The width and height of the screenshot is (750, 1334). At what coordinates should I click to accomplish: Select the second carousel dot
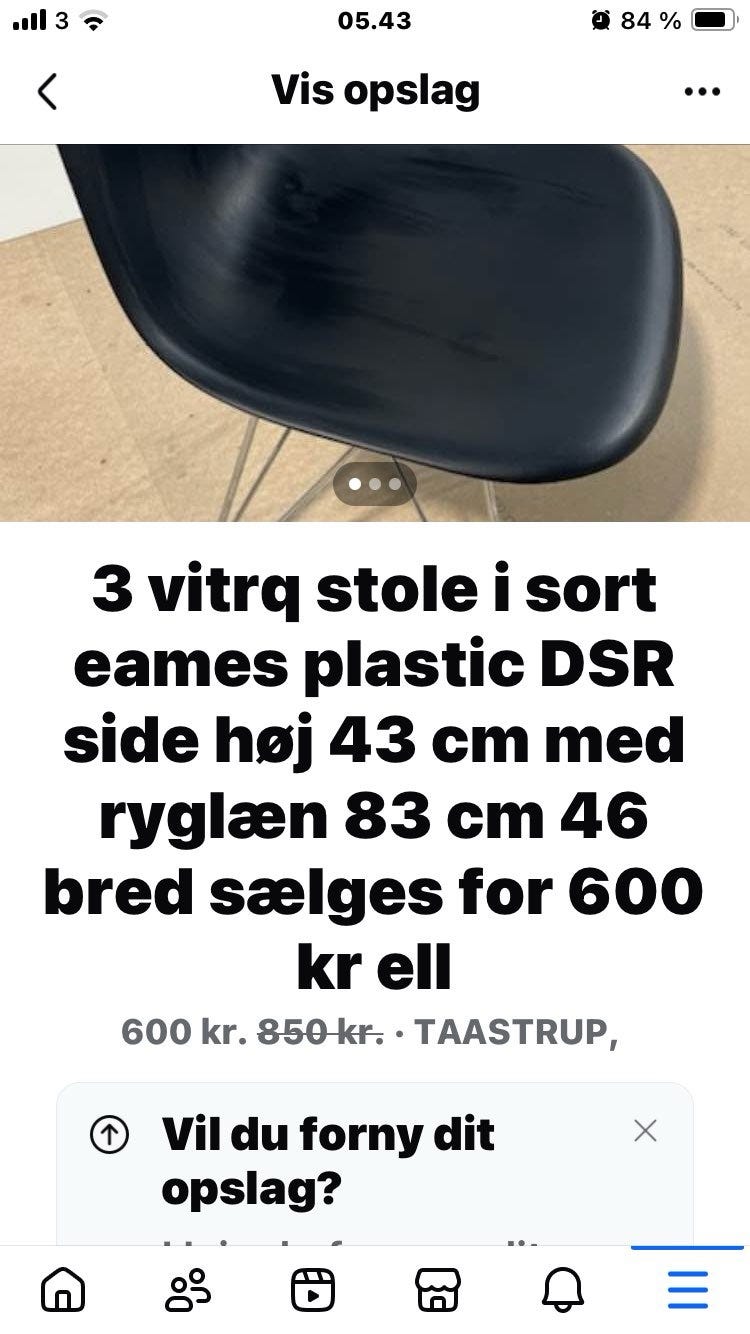click(375, 483)
